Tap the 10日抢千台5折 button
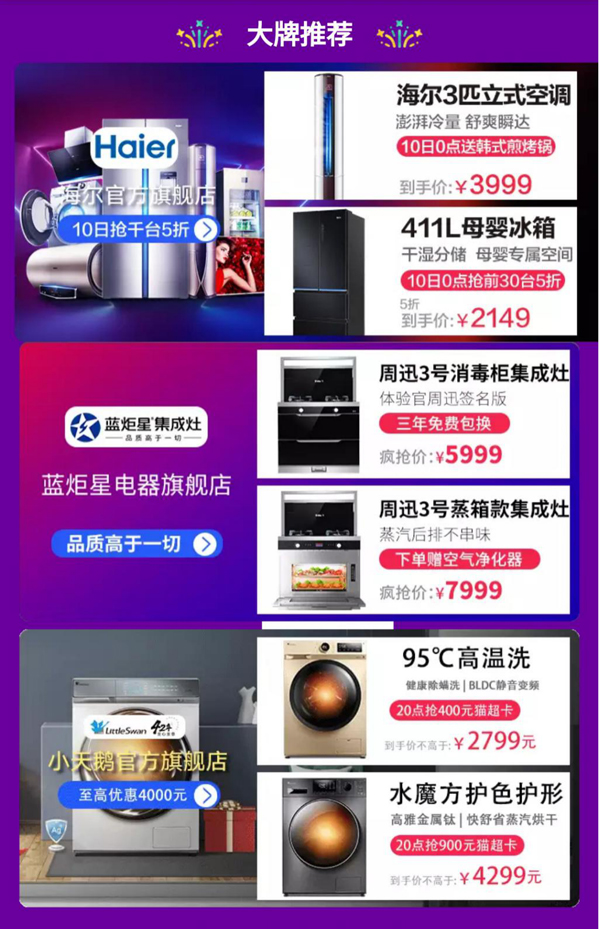This screenshot has width=600, height=929. pos(144,229)
